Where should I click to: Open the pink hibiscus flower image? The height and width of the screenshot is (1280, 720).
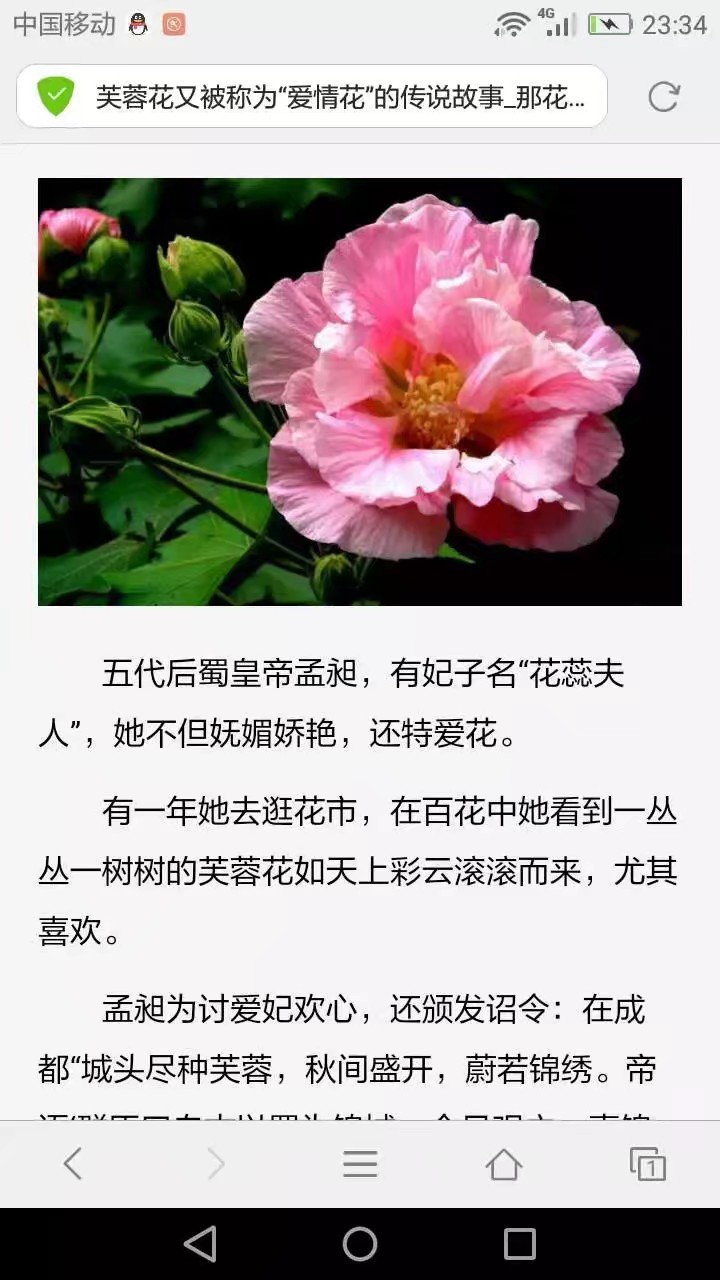pyautogui.click(x=360, y=392)
